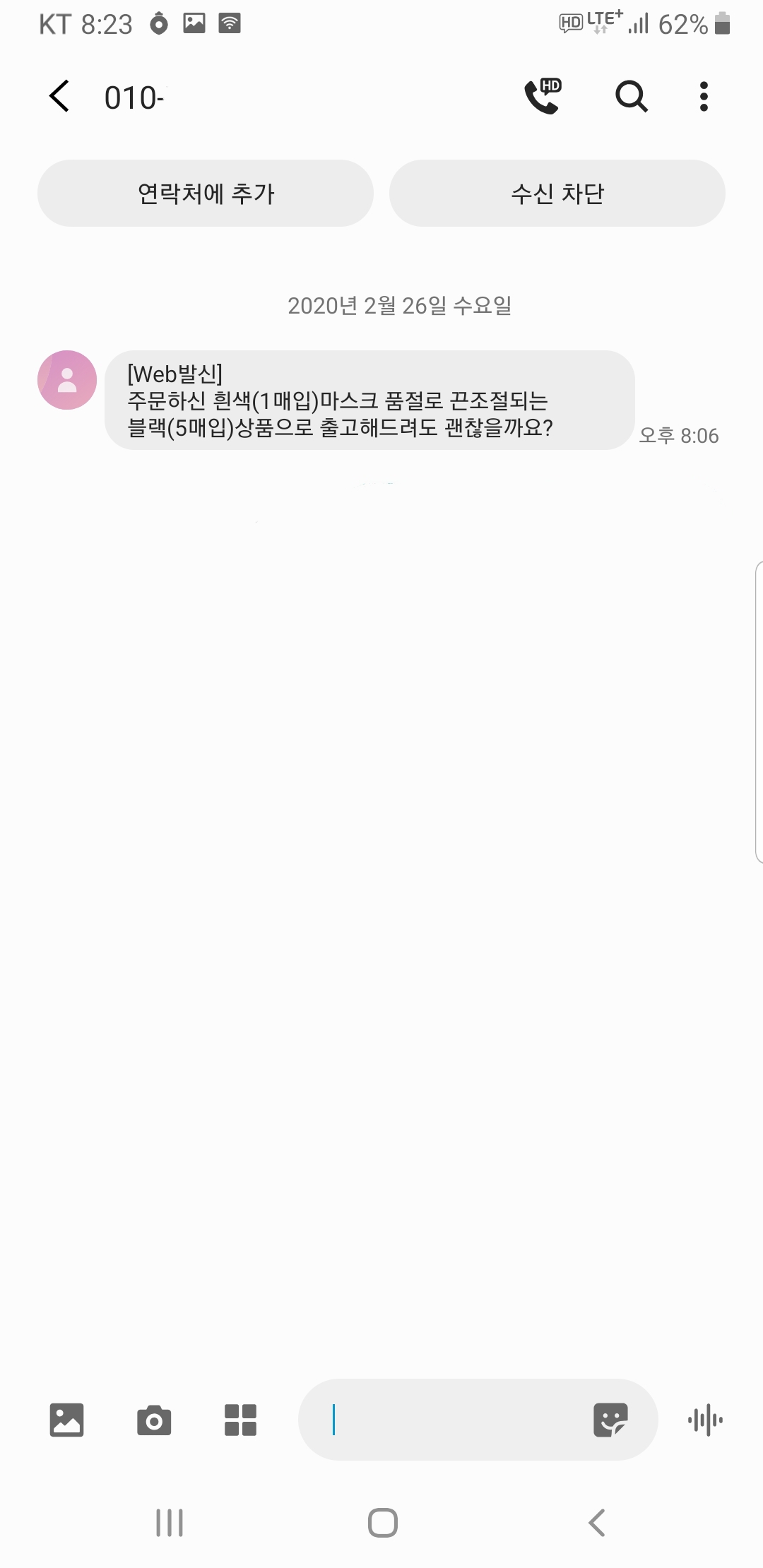The width and height of the screenshot is (763, 1568).
Task: Focus the message text input field
Action: (x=452, y=1420)
